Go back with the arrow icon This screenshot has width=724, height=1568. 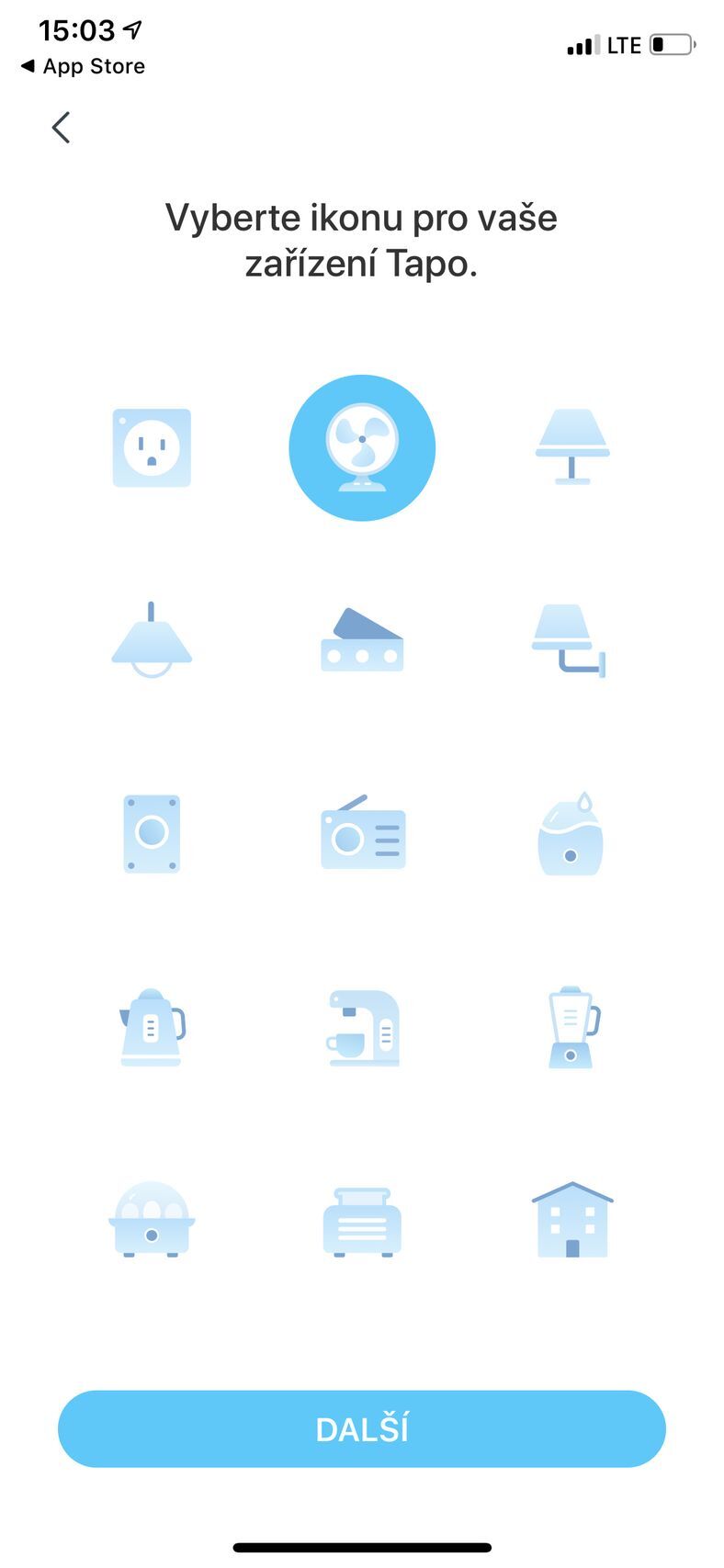pyautogui.click(x=62, y=128)
